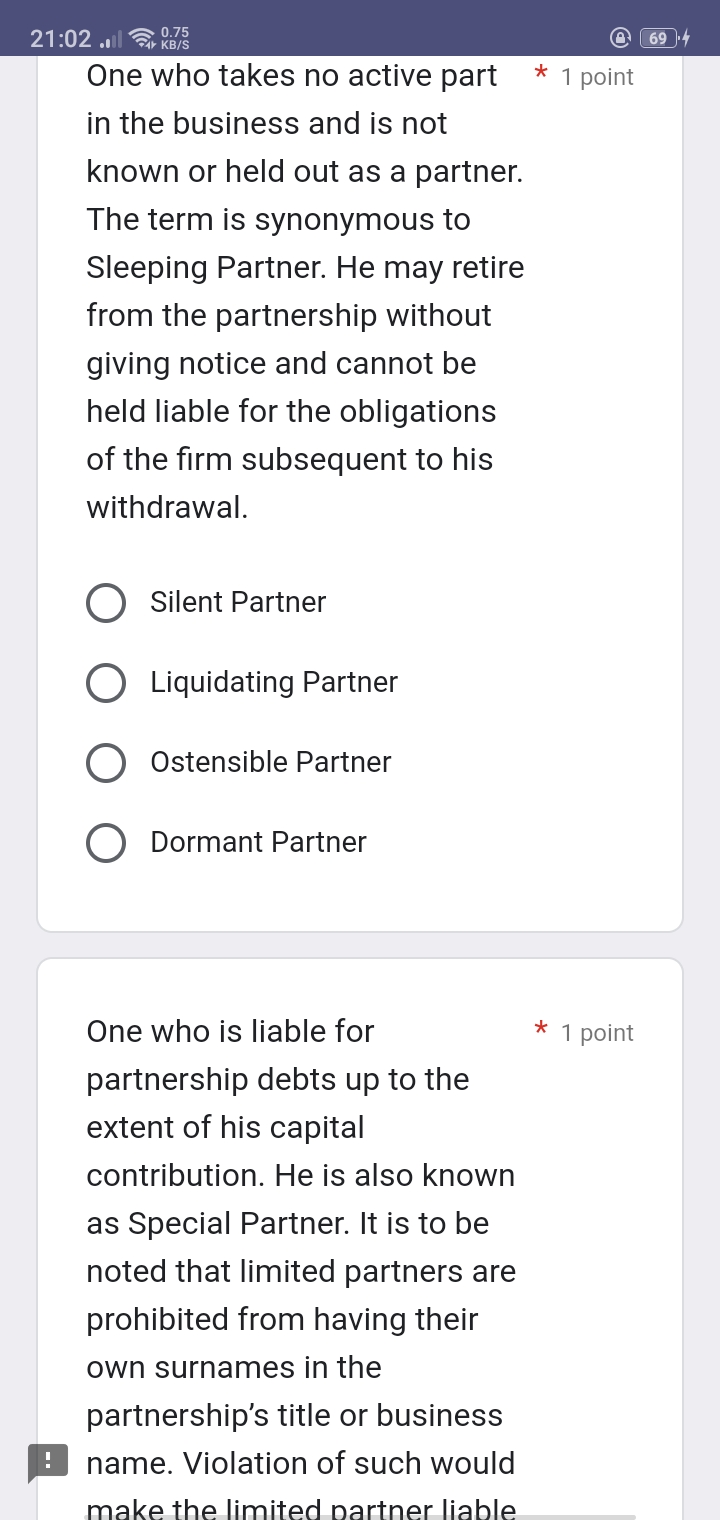Tap the cellular signal bars icon
Viewport: 720px width, 1520px height.
112,38
